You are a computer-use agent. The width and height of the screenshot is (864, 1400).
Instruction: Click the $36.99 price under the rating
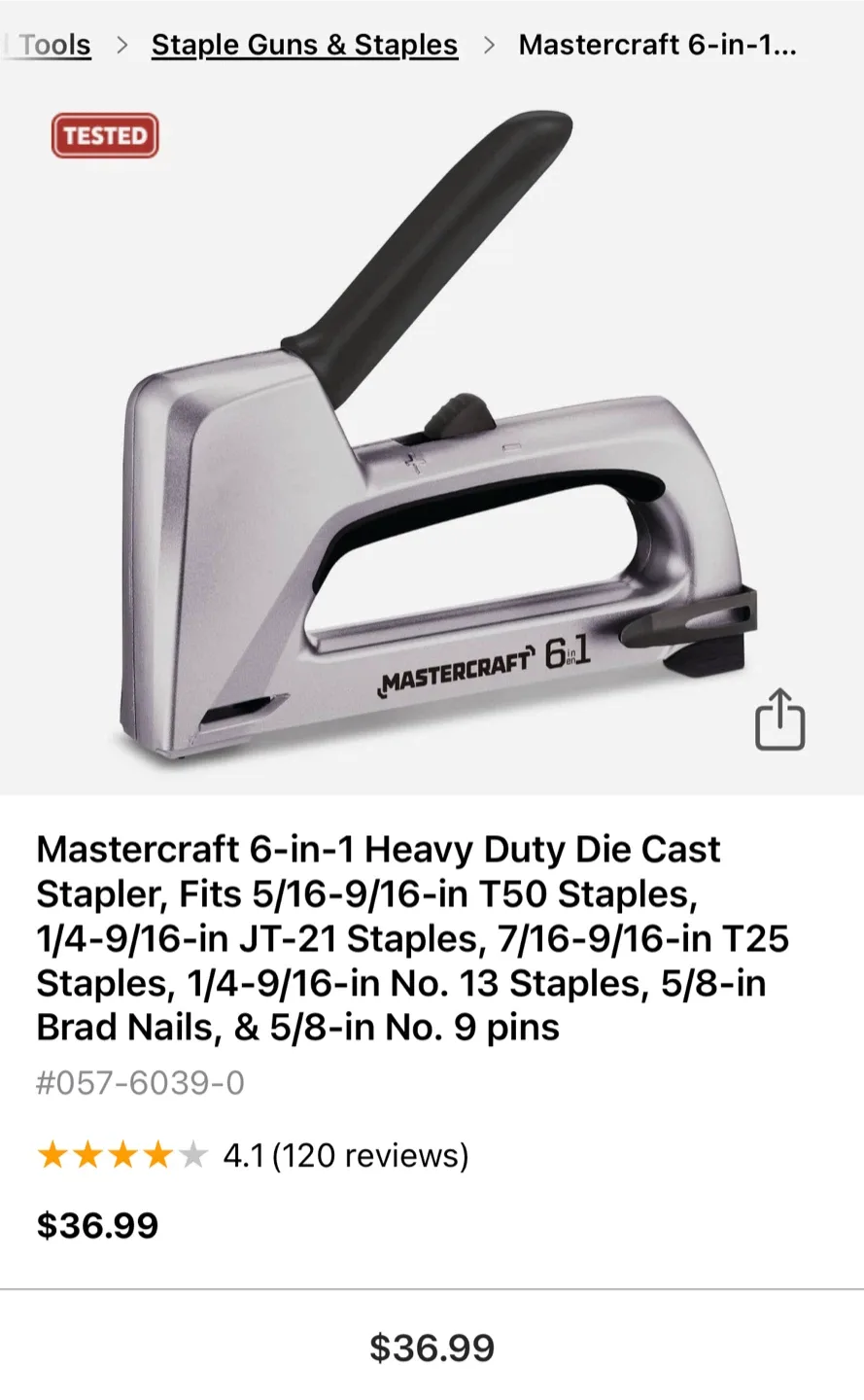click(97, 1225)
